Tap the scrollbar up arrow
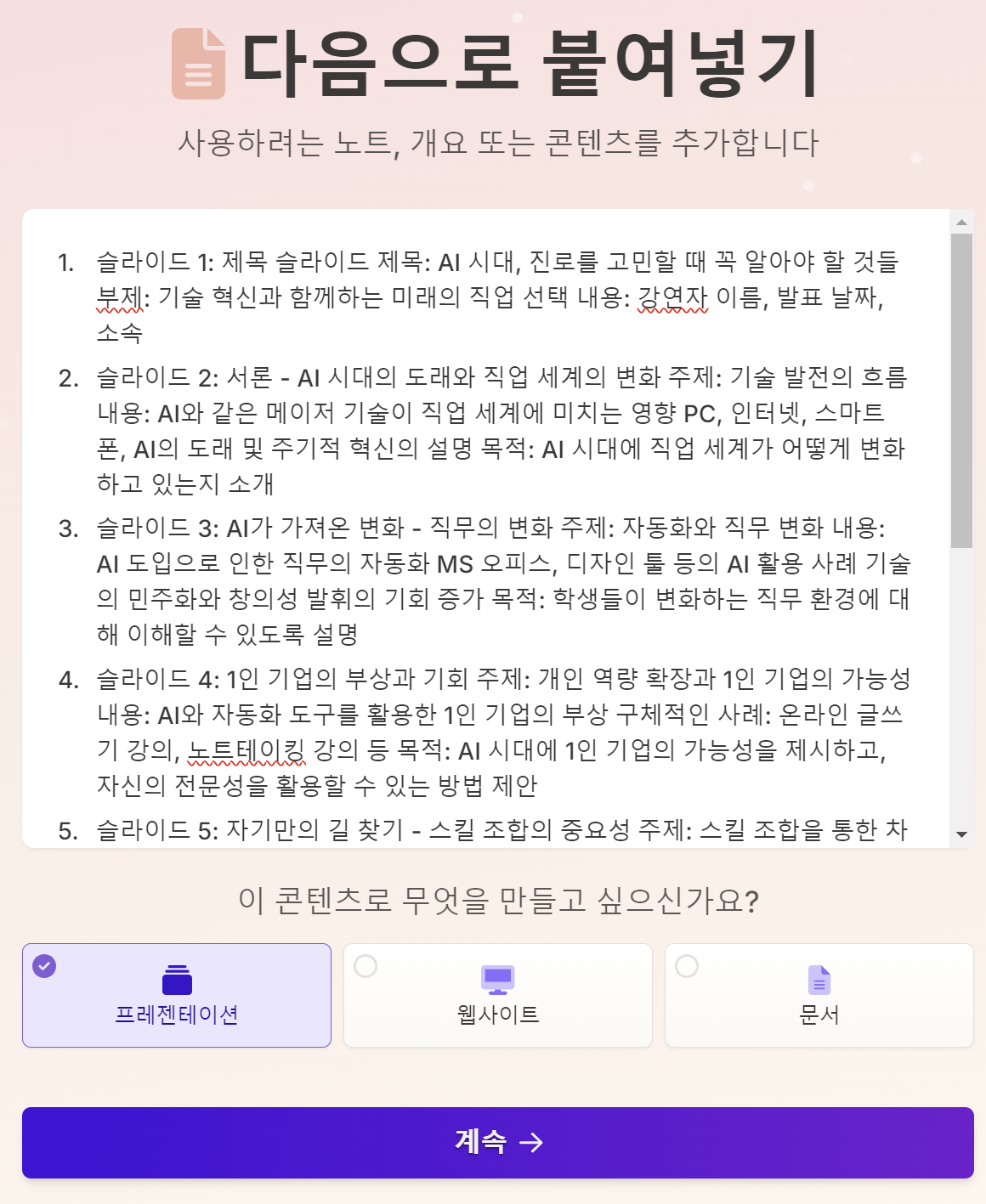Screen dimensions: 986x1204 tap(961, 223)
